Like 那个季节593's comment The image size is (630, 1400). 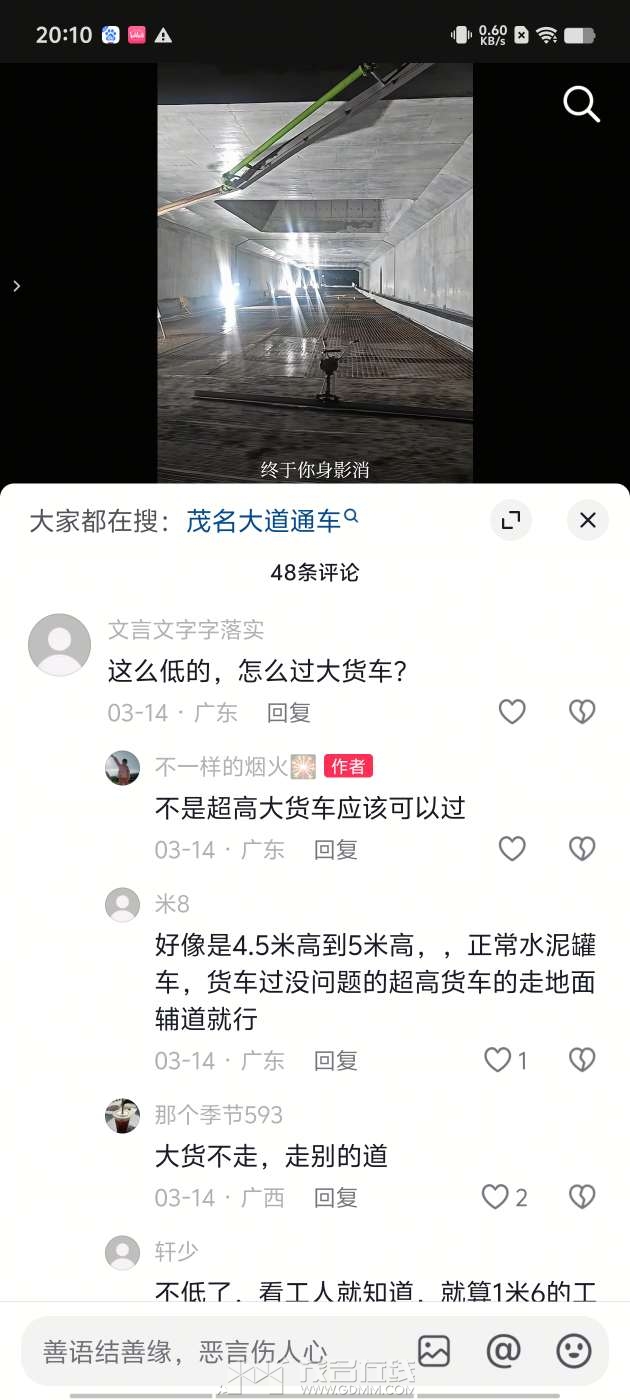pyautogui.click(x=496, y=1197)
